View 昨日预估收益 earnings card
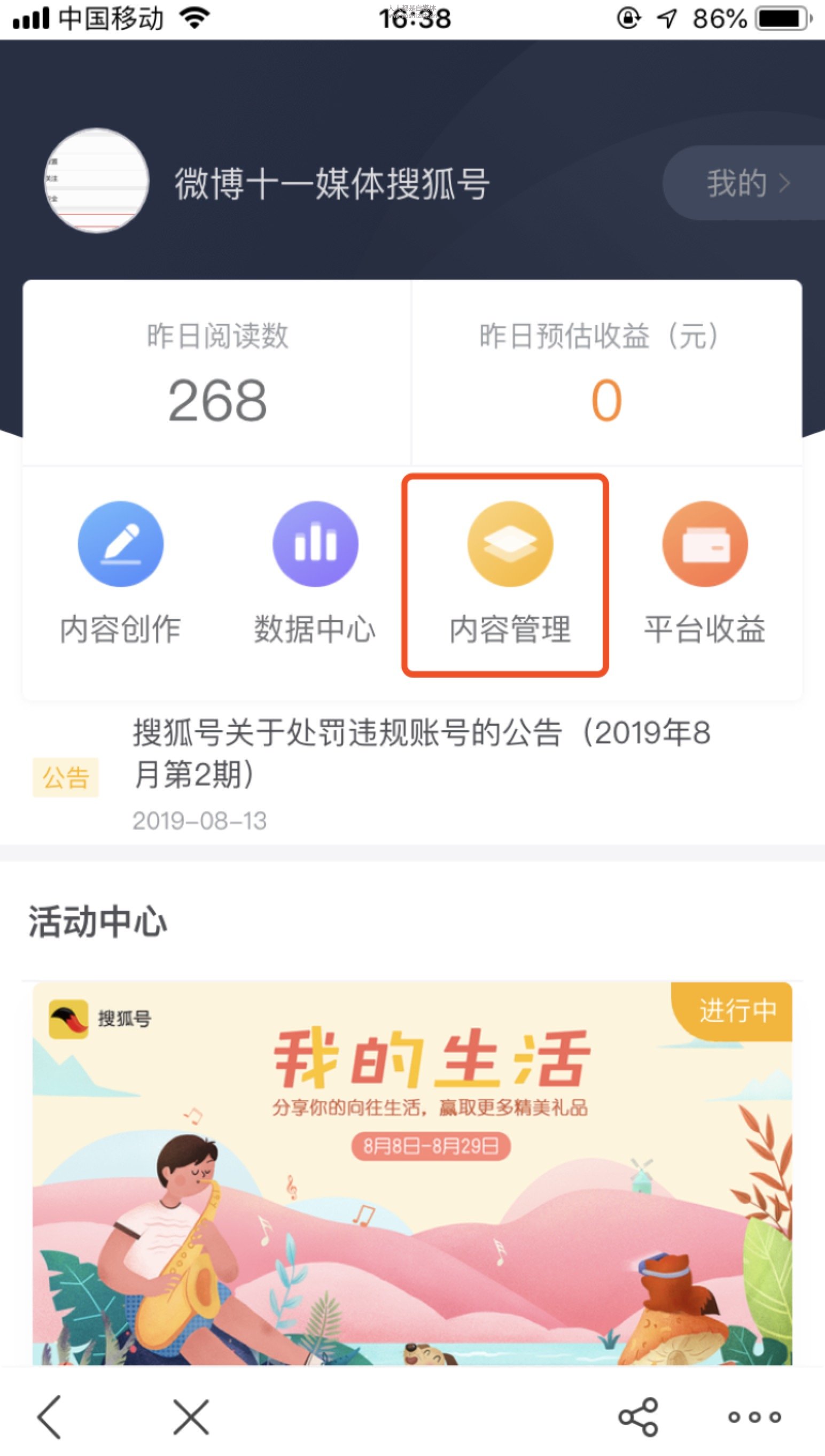Viewport: 825px width, 1456px height. pos(606,373)
